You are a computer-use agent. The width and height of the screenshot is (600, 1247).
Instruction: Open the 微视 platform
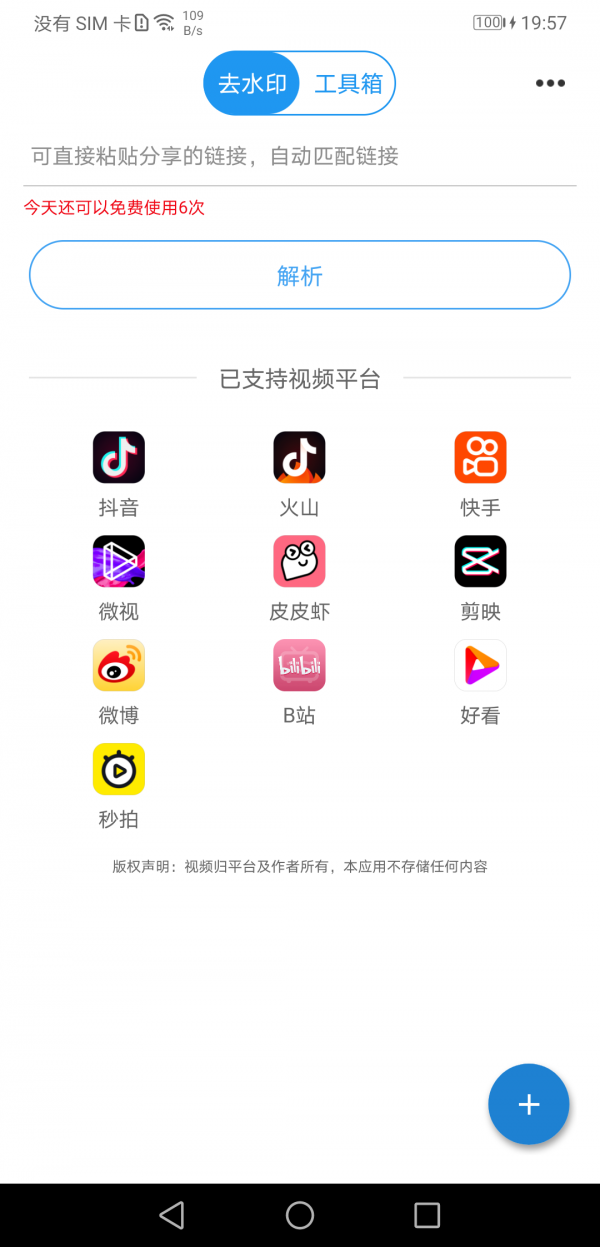[x=119, y=562]
